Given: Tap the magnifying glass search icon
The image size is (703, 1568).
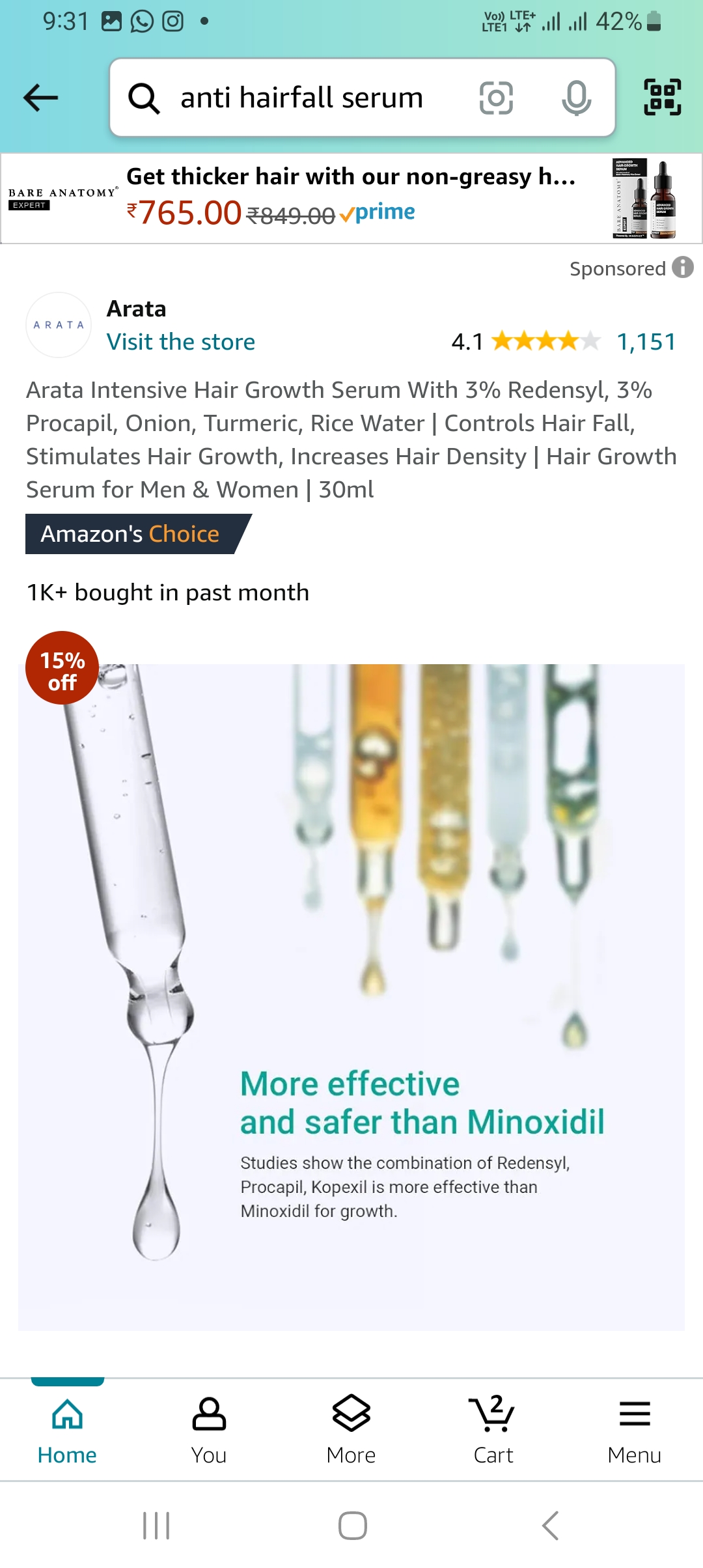Looking at the screenshot, I should click(x=144, y=98).
